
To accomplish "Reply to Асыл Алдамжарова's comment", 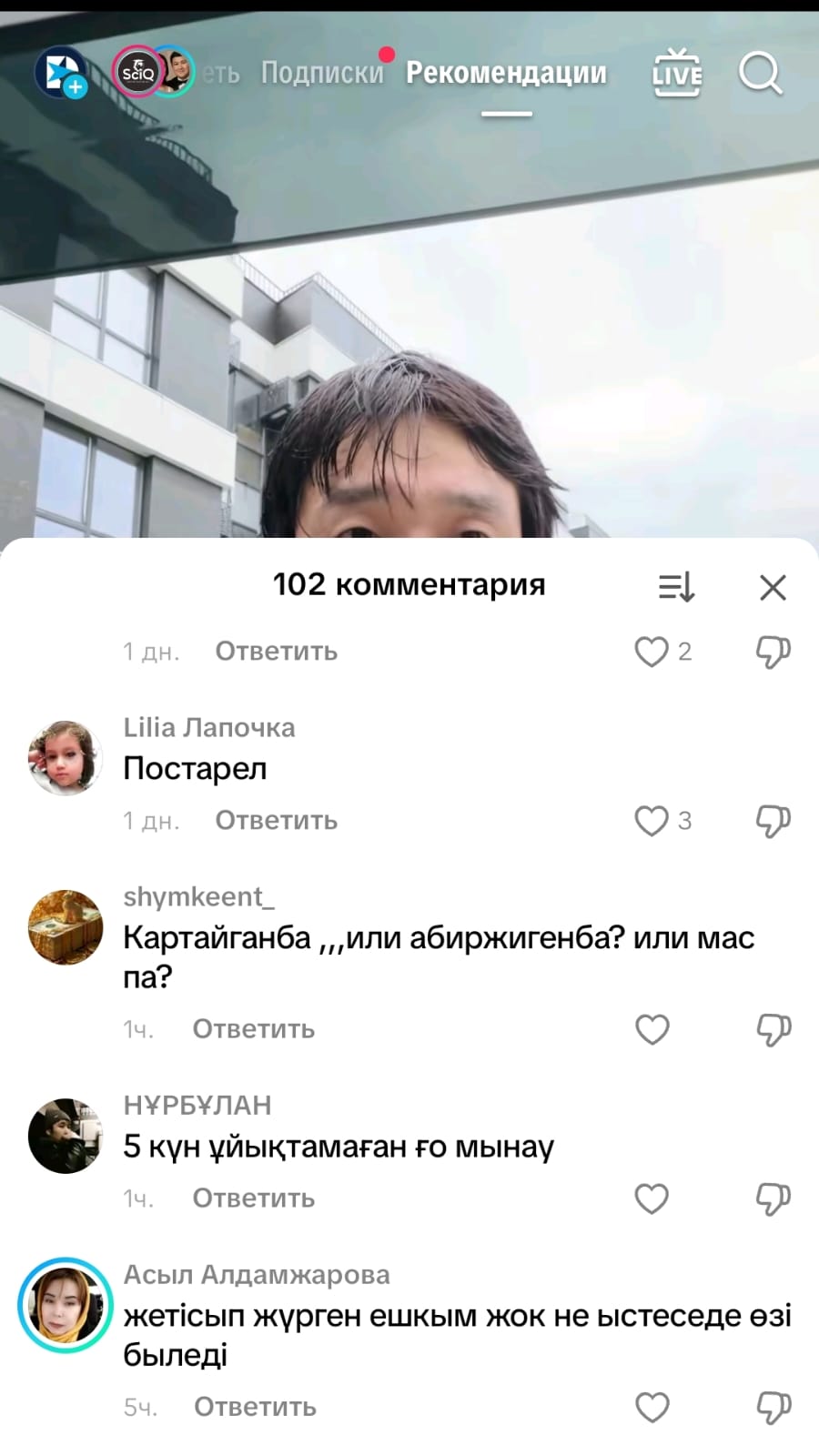I will click(255, 1407).
